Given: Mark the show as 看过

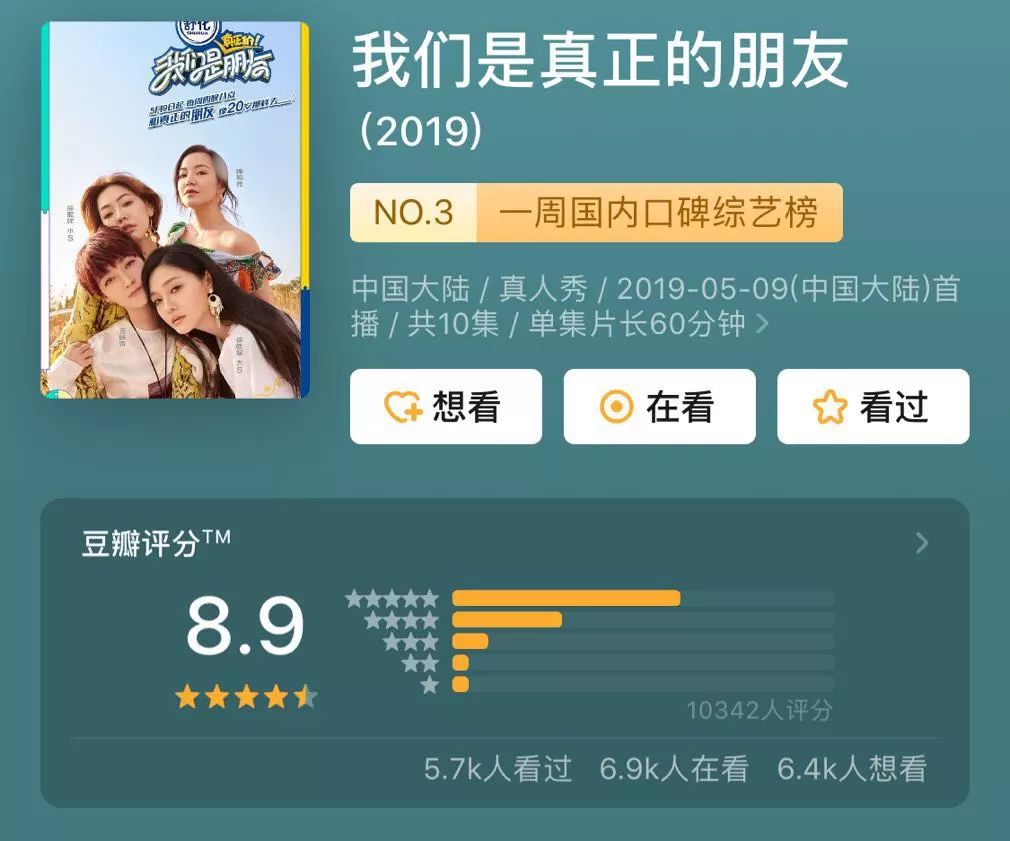Looking at the screenshot, I should pos(873,407).
